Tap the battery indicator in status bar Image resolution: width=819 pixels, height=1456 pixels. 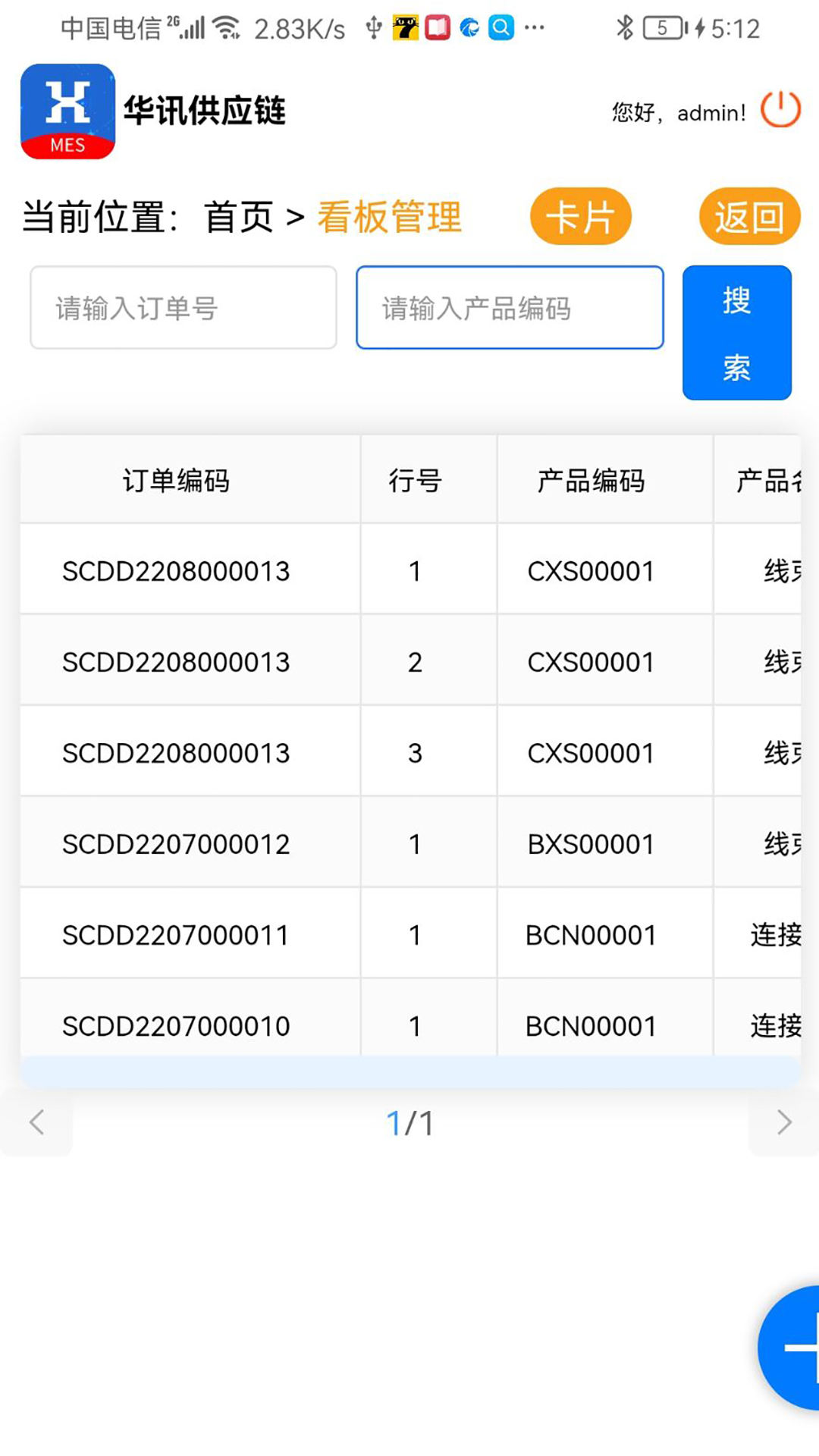[x=662, y=26]
